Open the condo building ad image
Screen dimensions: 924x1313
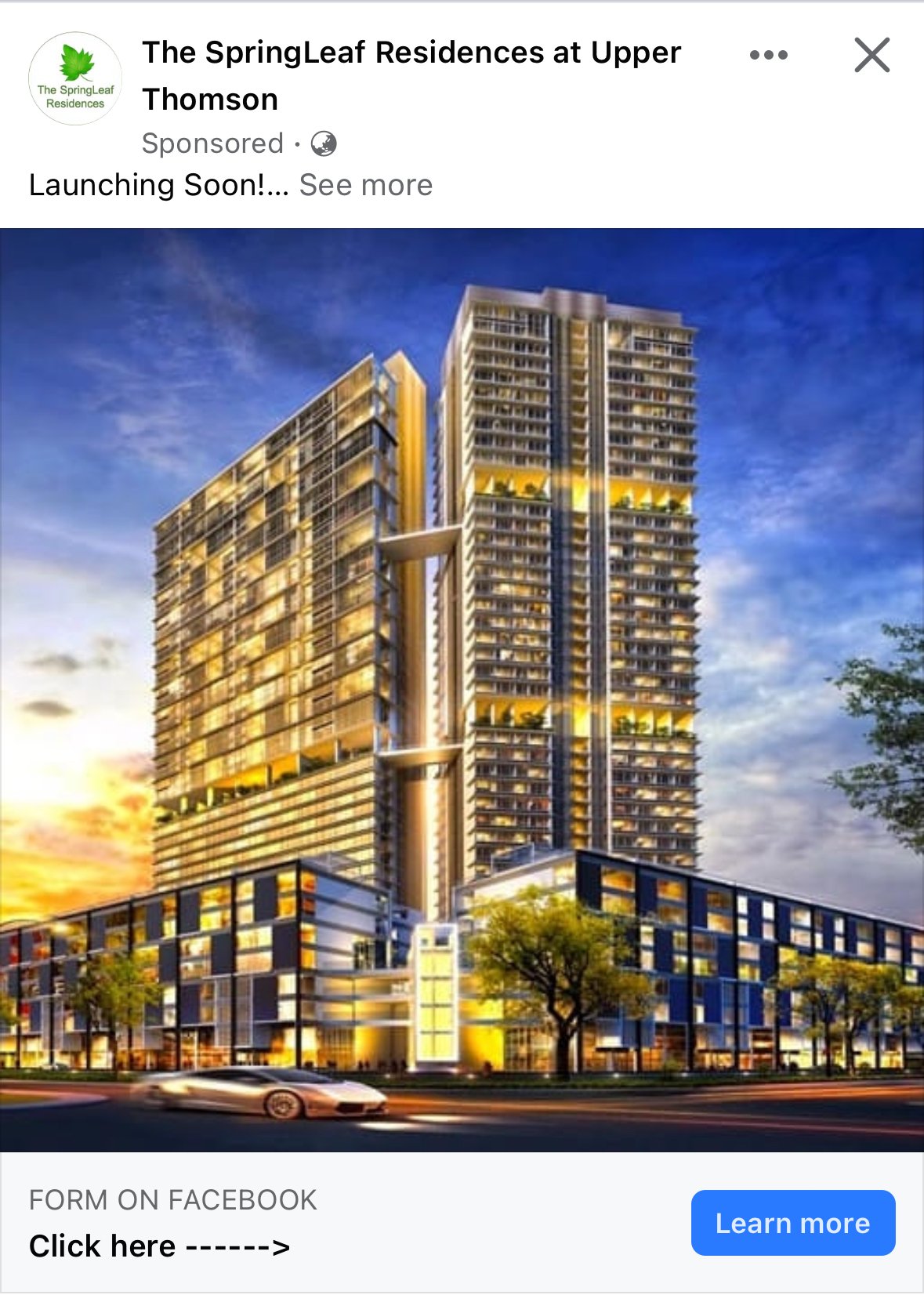(462, 690)
